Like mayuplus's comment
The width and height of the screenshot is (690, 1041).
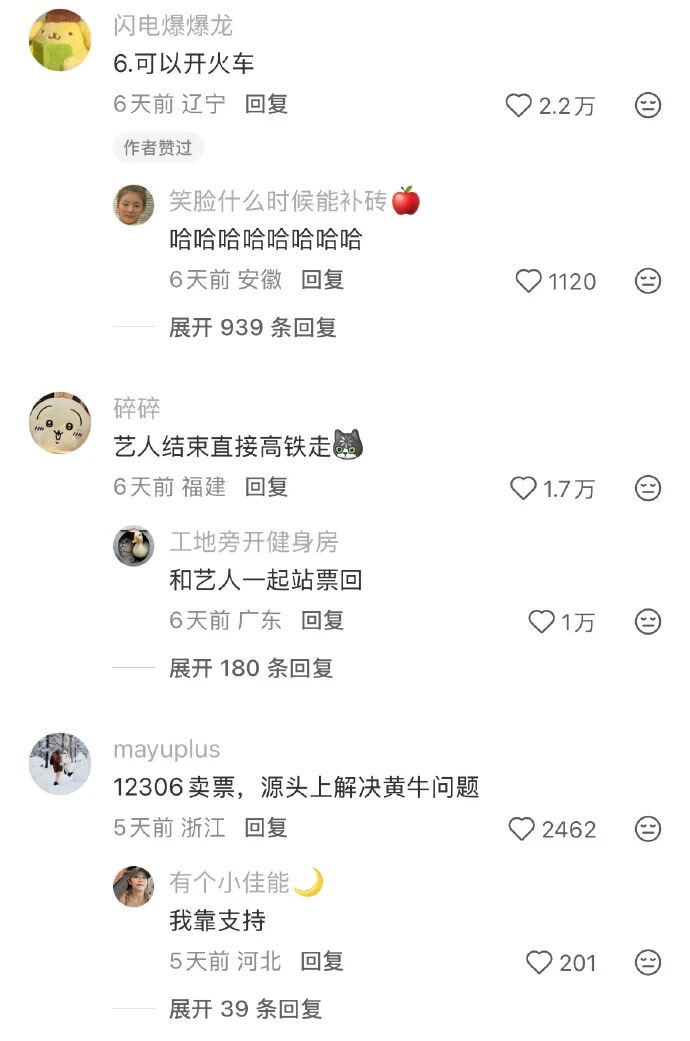pyautogui.click(x=522, y=829)
